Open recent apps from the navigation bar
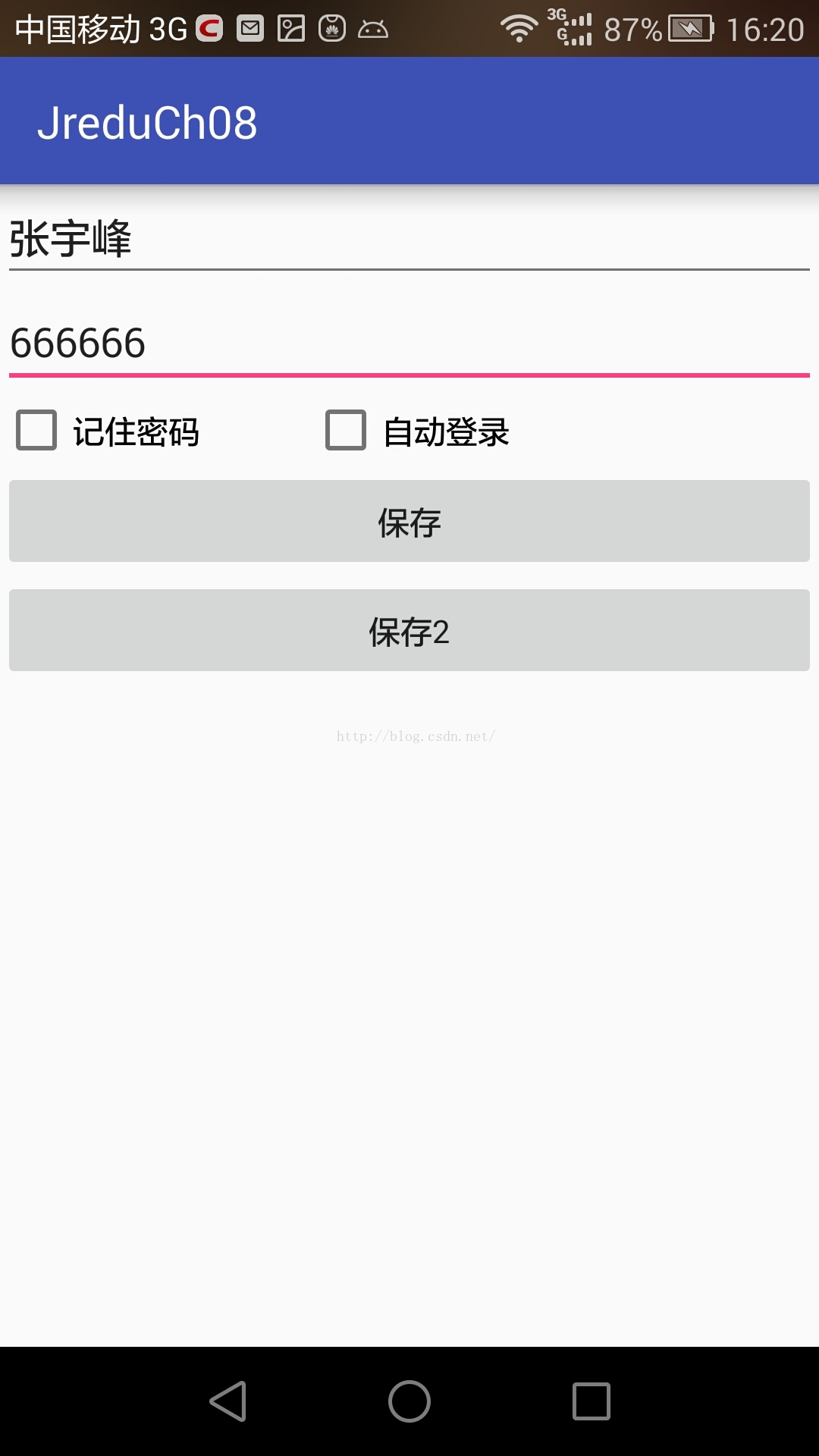This screenshot has height=1456, width=819. 591,1401
